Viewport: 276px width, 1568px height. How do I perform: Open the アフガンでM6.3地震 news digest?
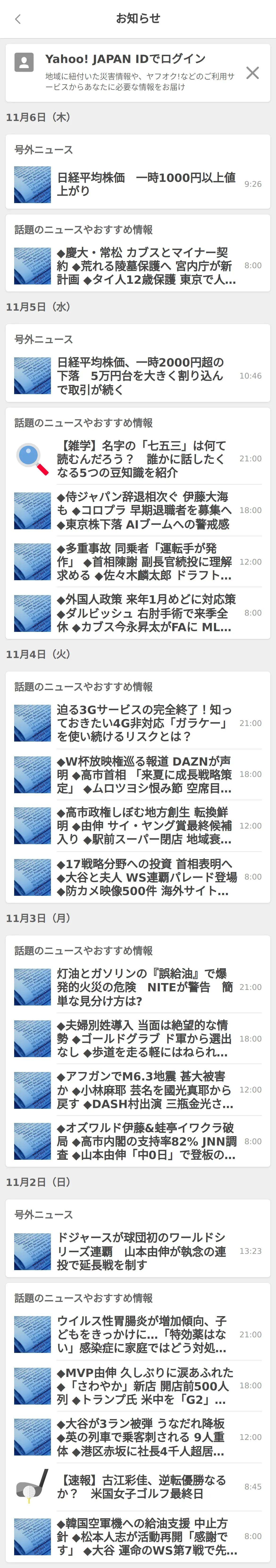click(x=146, y=1090)
